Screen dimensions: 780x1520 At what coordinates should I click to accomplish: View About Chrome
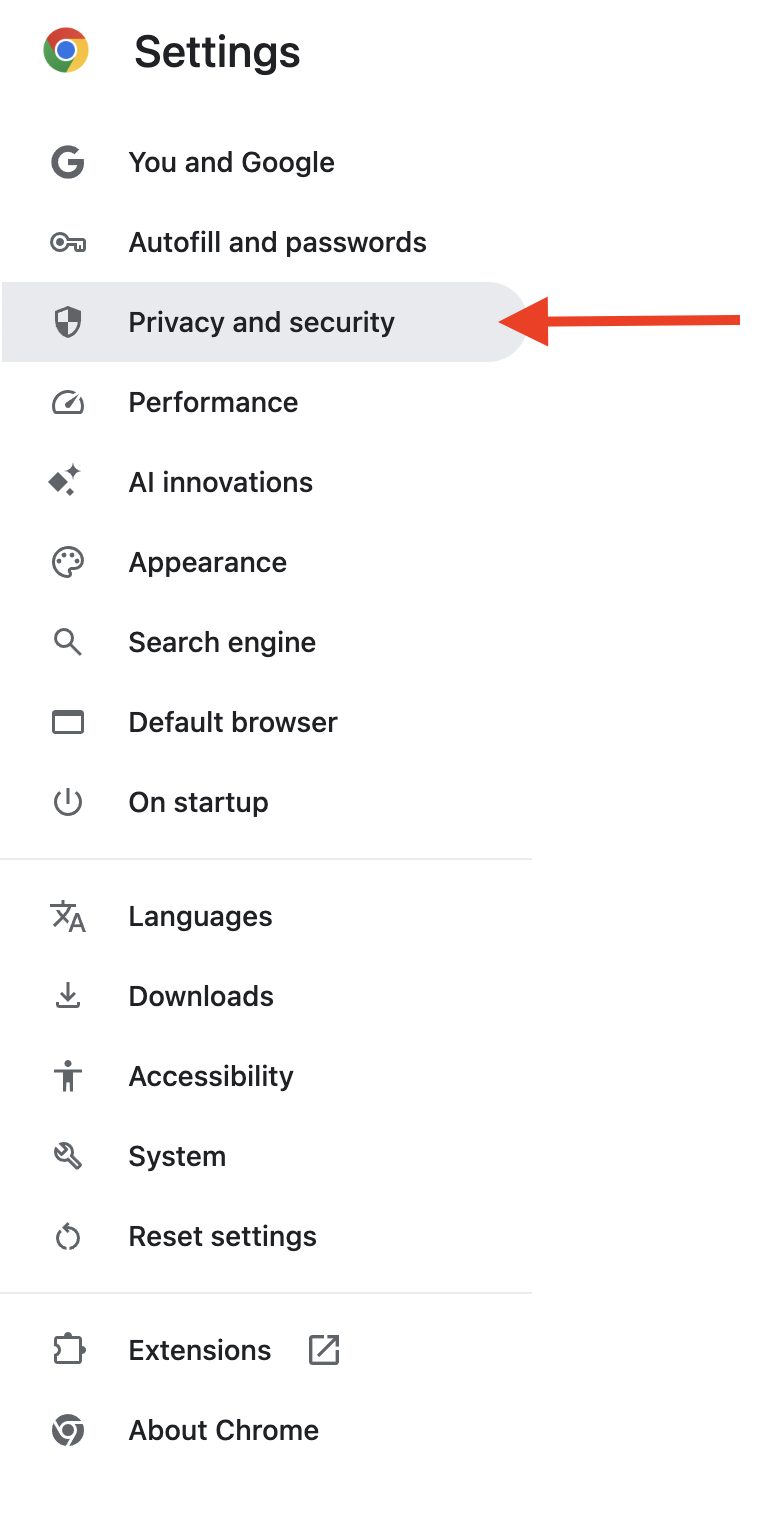(223, 1430)
